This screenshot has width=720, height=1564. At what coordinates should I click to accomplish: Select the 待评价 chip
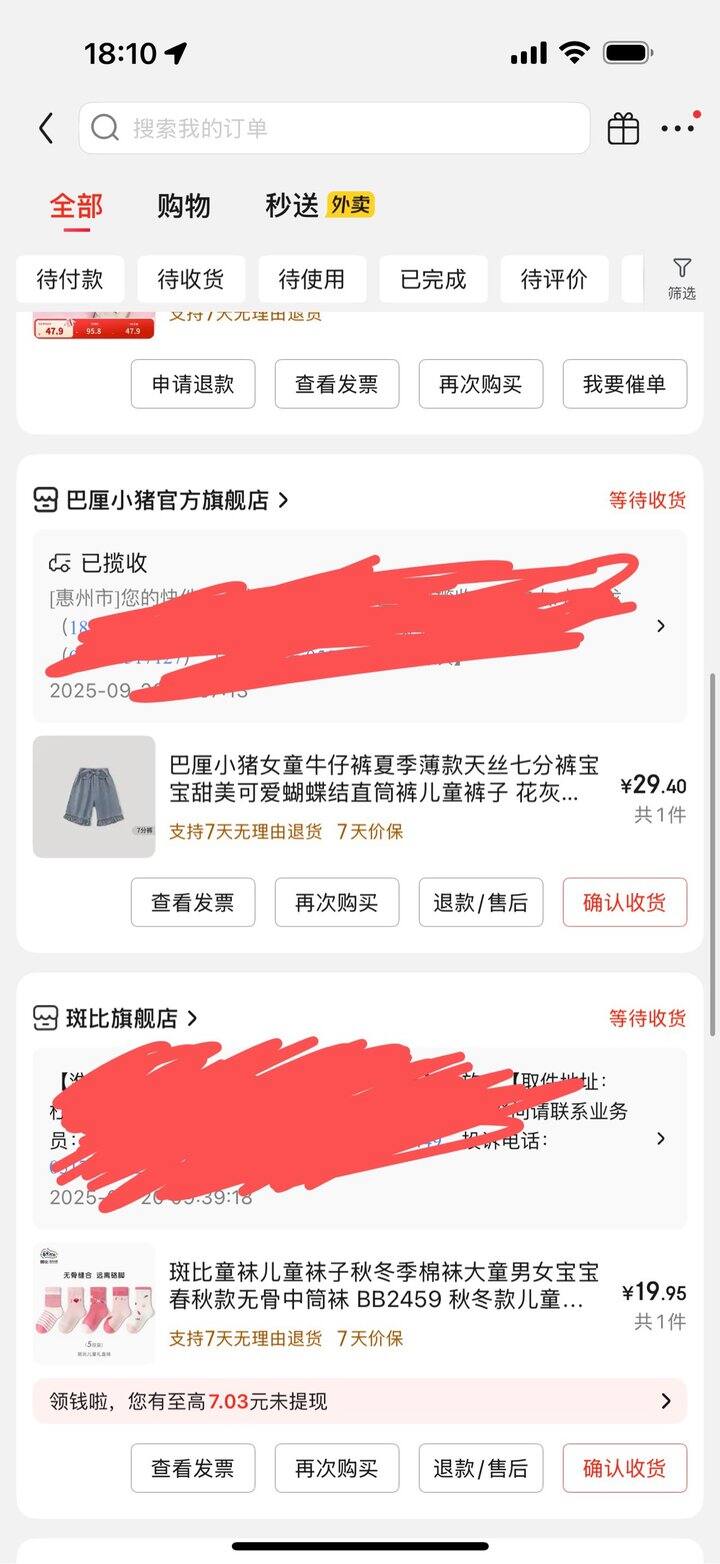pyautogui.click(x=554, y=280)
